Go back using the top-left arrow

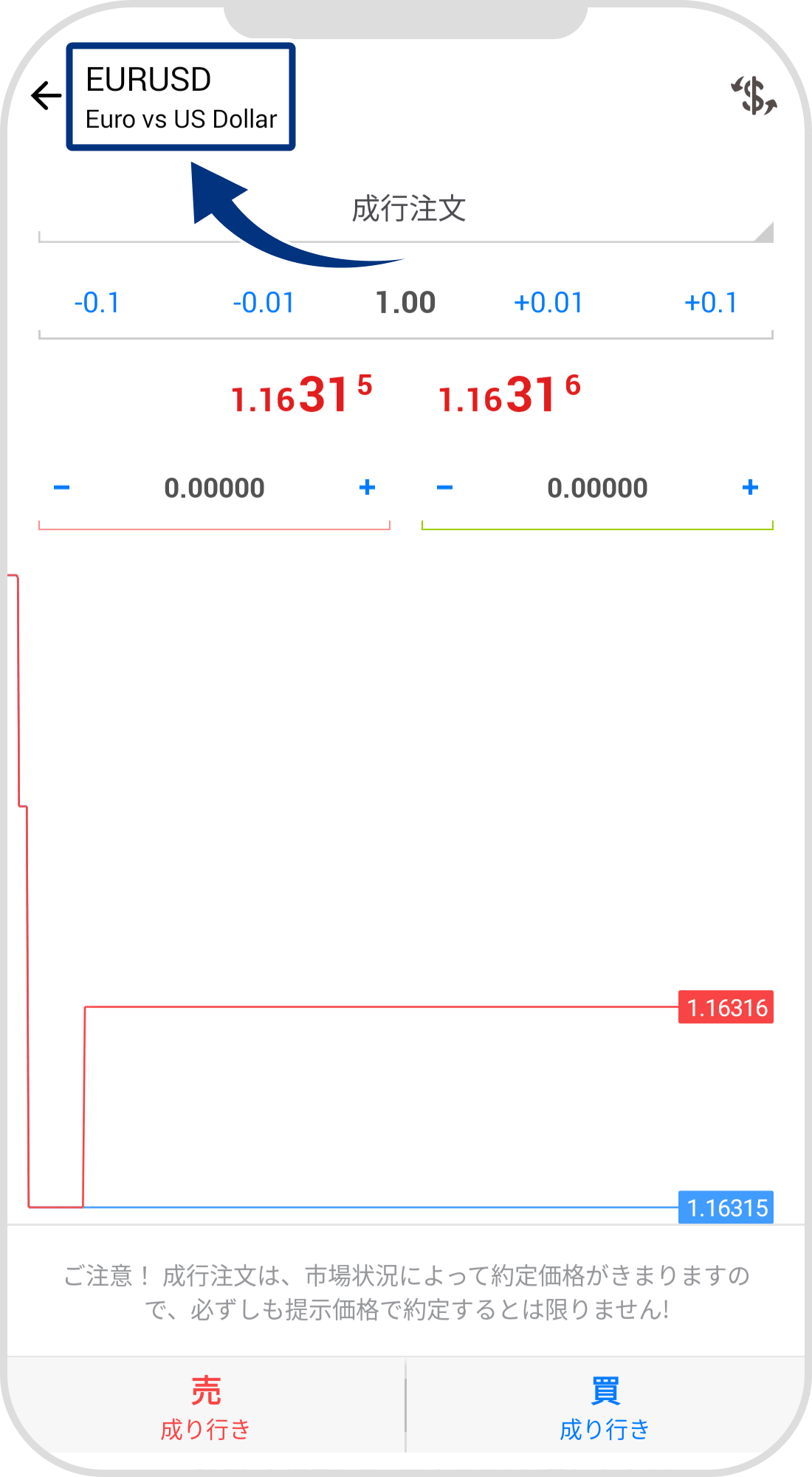coord(46,96)
